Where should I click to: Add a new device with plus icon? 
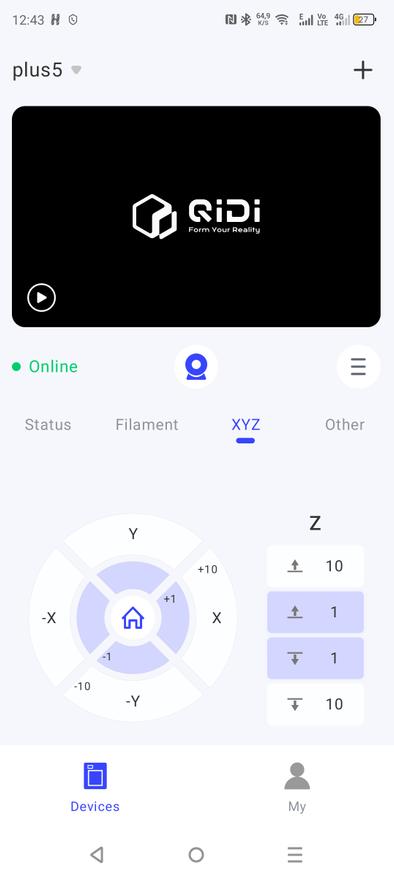click(363, 70)
